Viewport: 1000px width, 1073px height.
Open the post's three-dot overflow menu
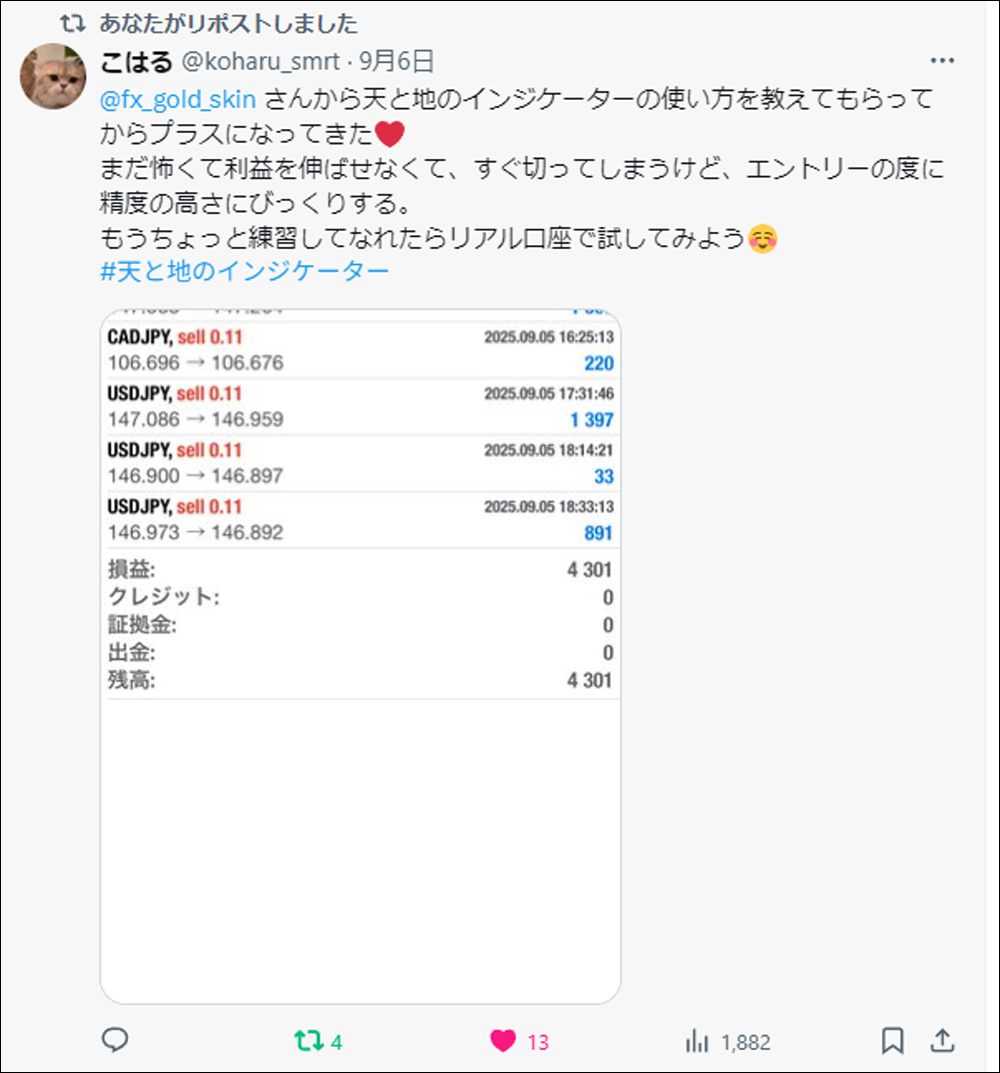click(x=942, y=61)
